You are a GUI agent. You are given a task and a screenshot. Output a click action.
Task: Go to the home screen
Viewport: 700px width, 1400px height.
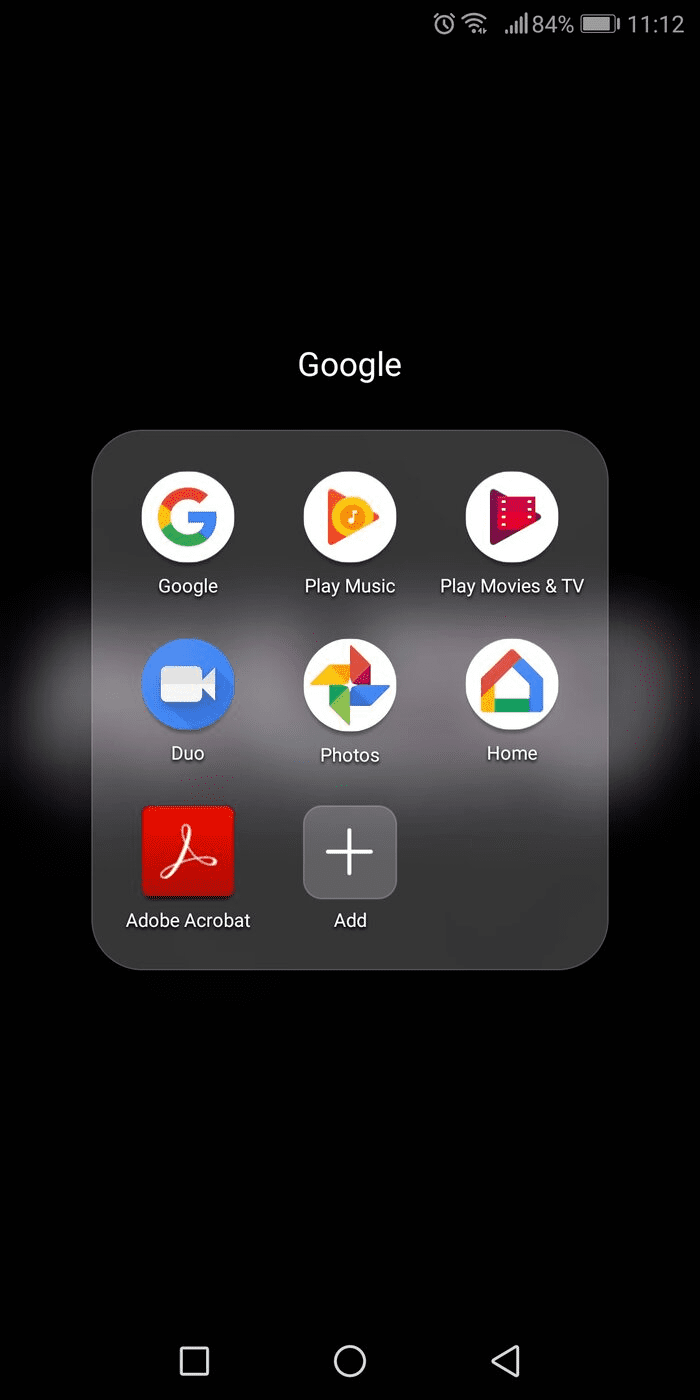[350, 1360]
